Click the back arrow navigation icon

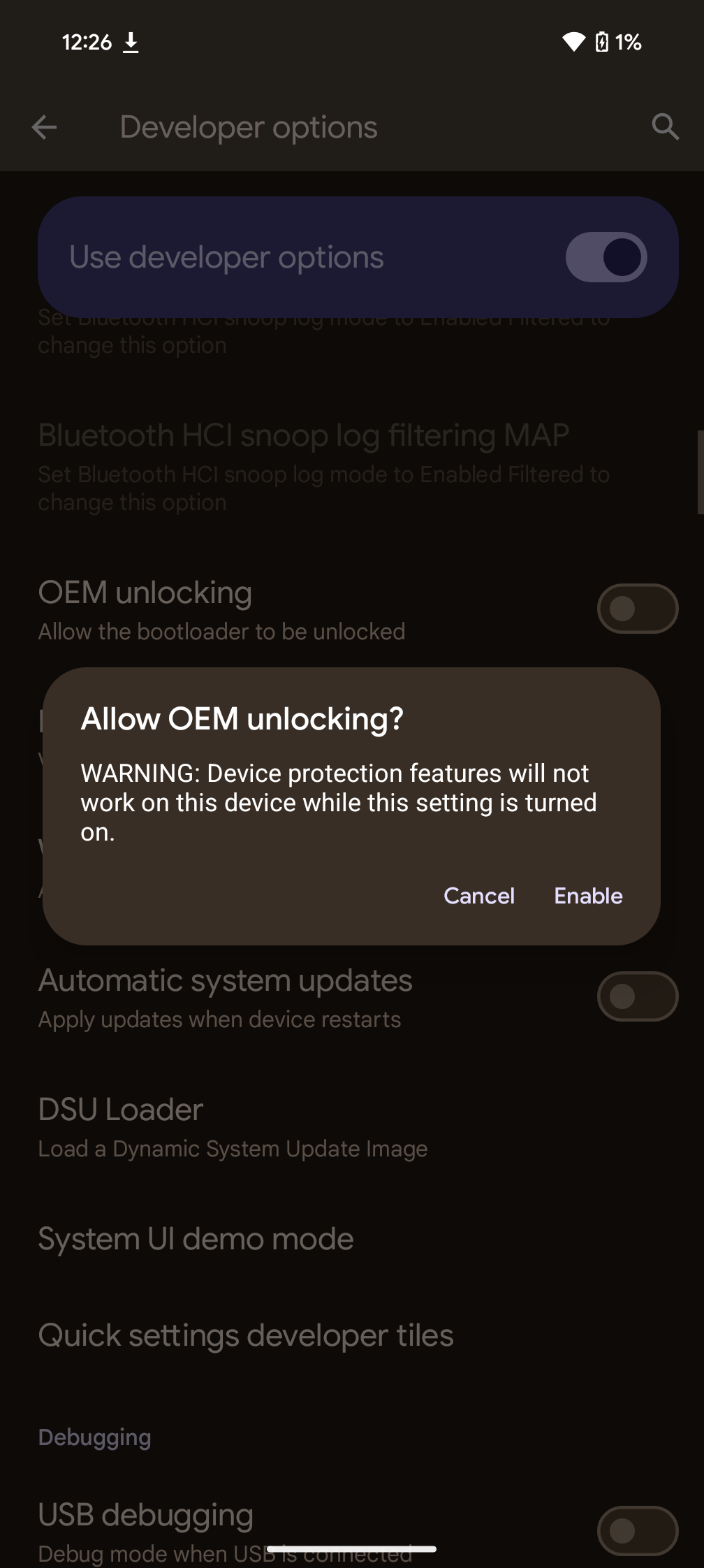coord(44,126)
